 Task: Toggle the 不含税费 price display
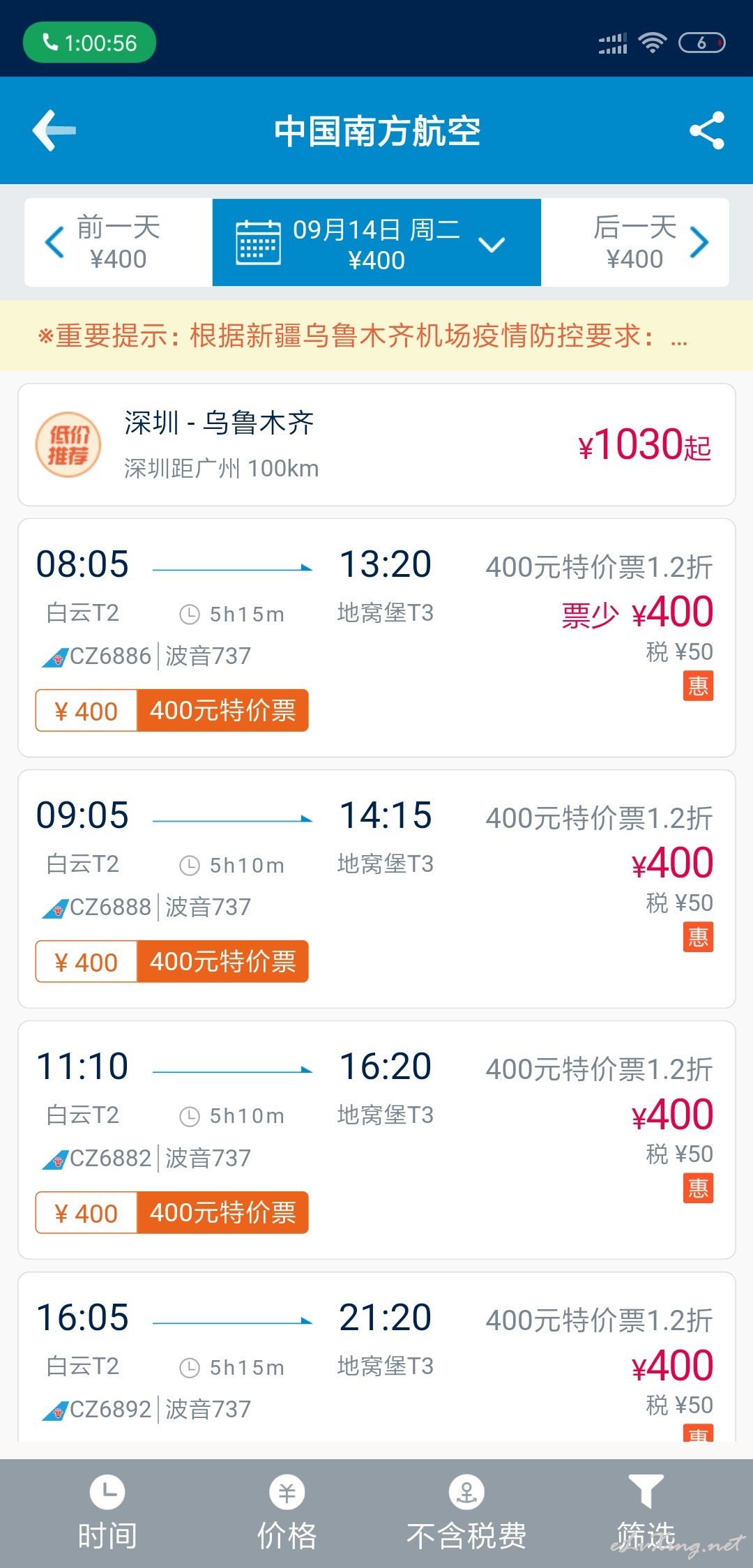[x=466, y=1512]
